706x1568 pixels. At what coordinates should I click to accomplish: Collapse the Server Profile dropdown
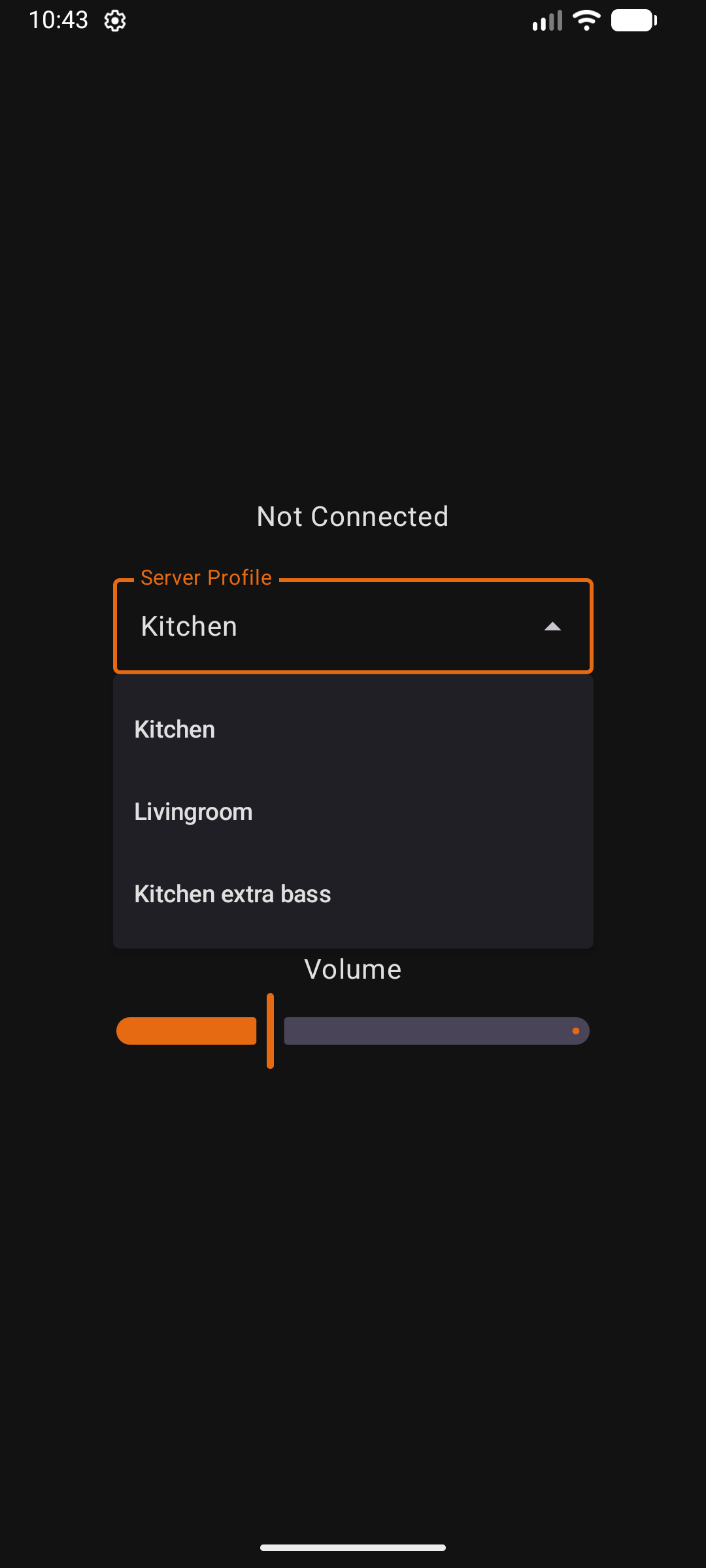(x=552, y=627)
